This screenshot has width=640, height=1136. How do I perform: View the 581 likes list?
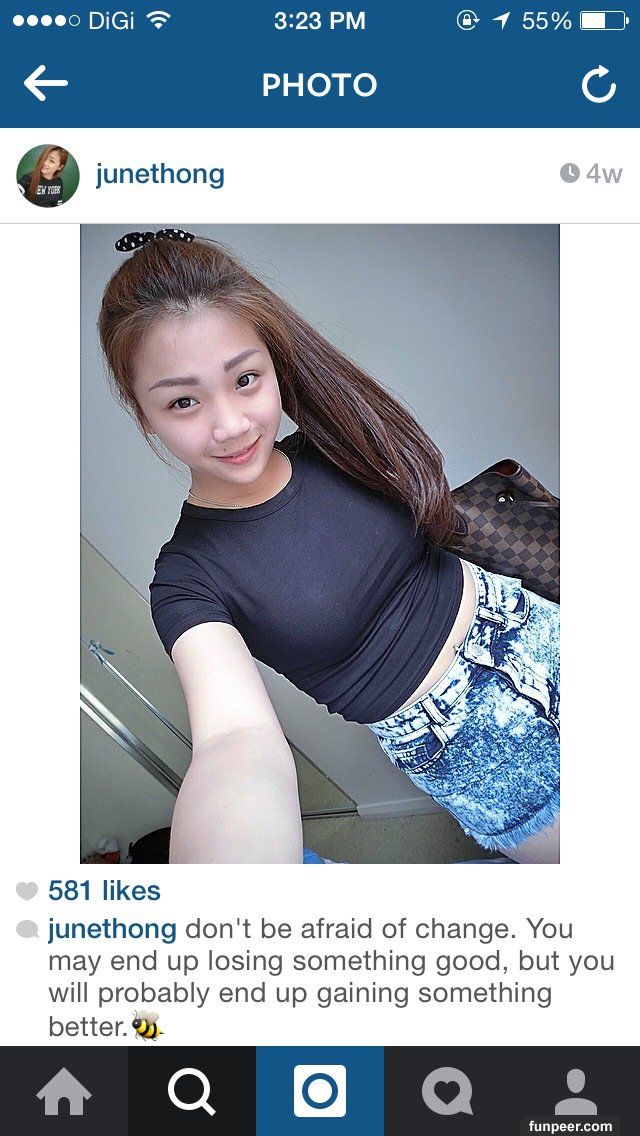[x=103, y=890]
